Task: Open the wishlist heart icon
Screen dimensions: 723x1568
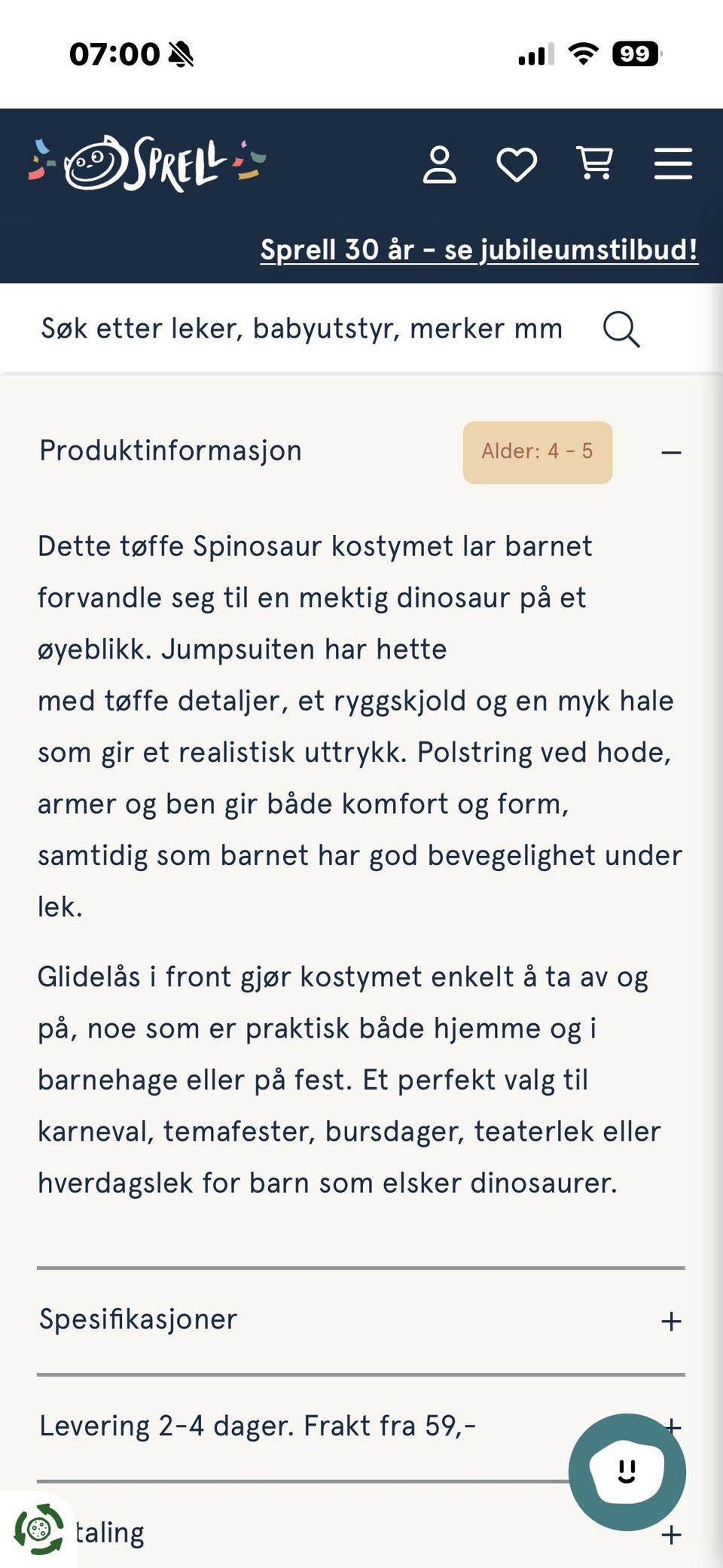Action: coord(517,164)
